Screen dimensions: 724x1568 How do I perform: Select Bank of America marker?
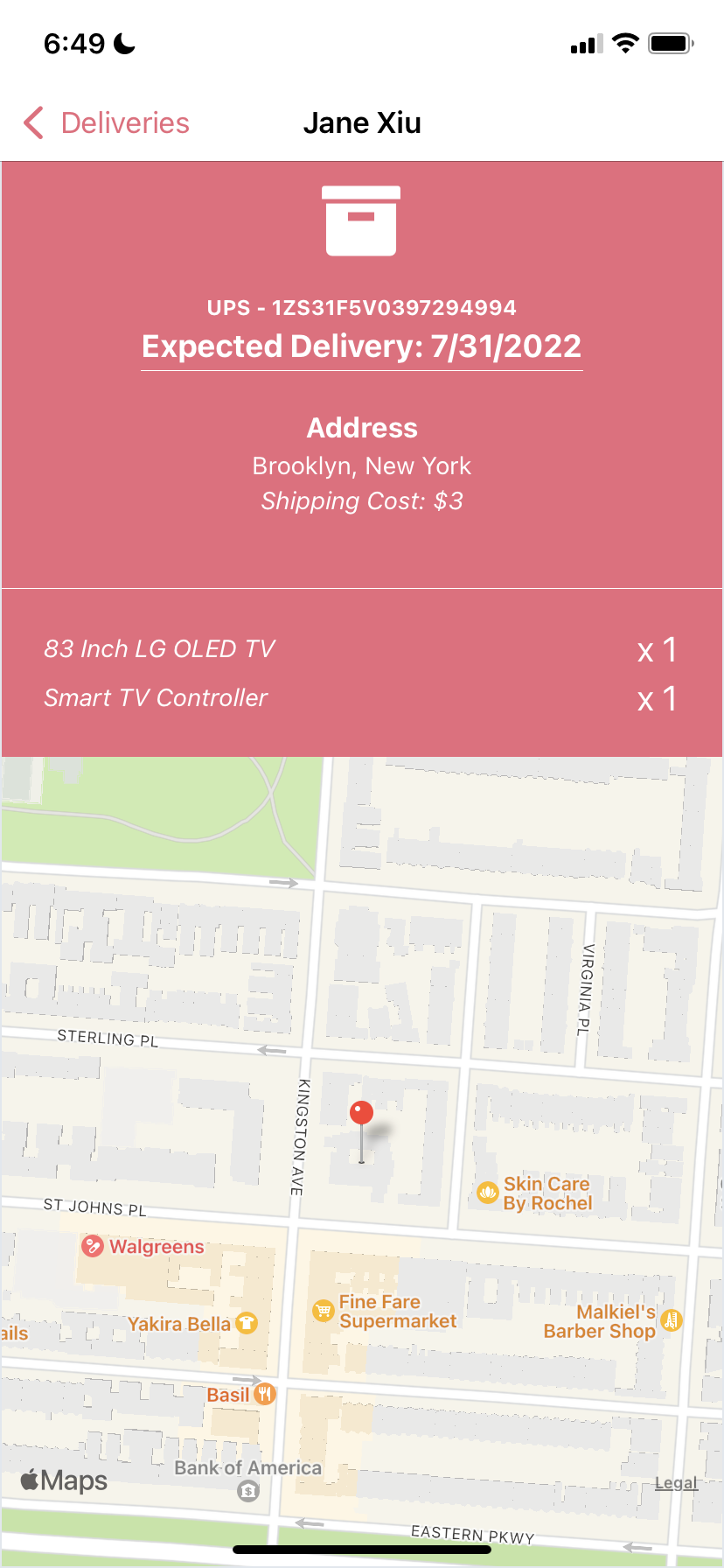(248, 1490)
